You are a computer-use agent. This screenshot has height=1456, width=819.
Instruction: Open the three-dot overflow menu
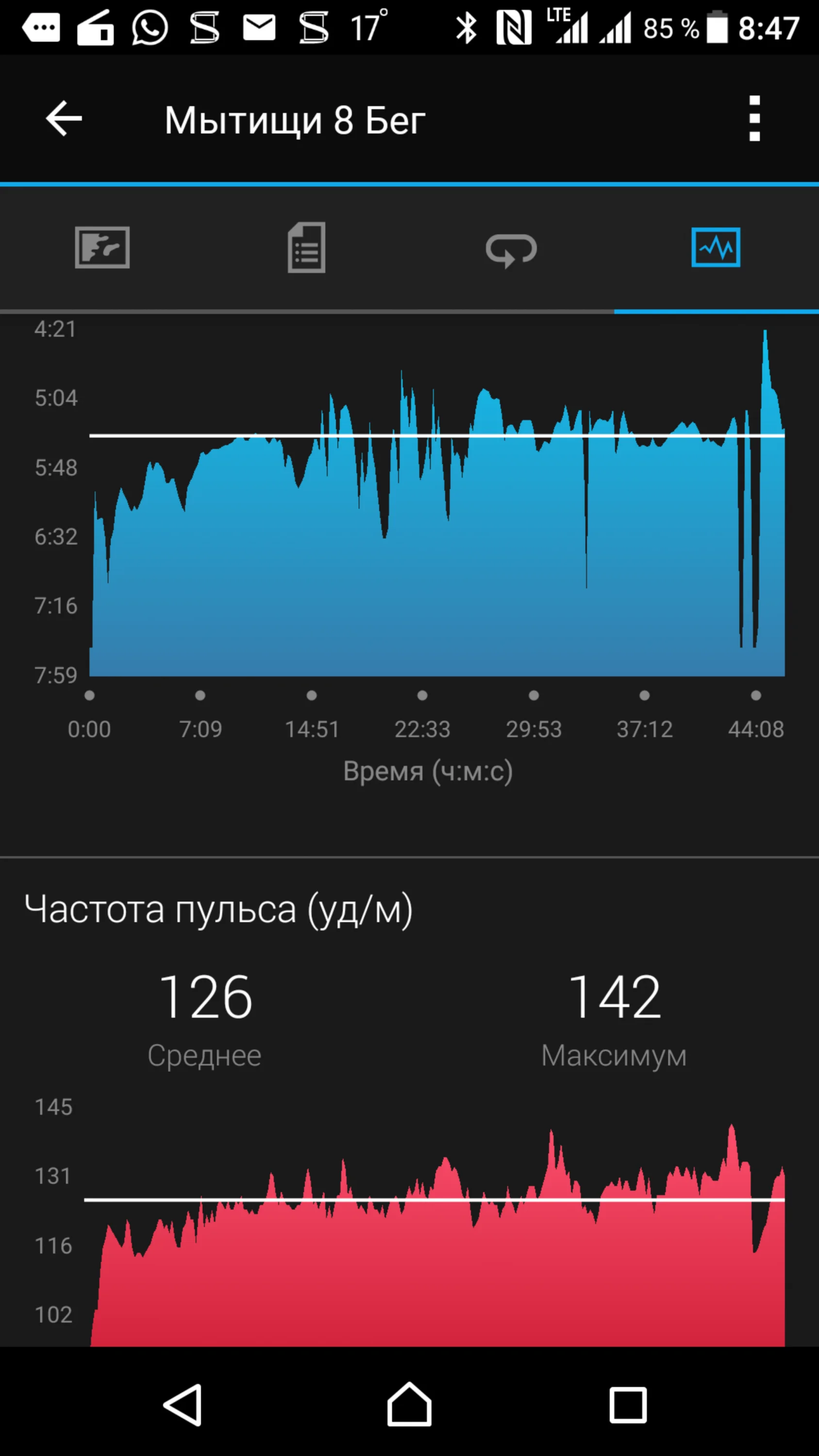[754, 119]
